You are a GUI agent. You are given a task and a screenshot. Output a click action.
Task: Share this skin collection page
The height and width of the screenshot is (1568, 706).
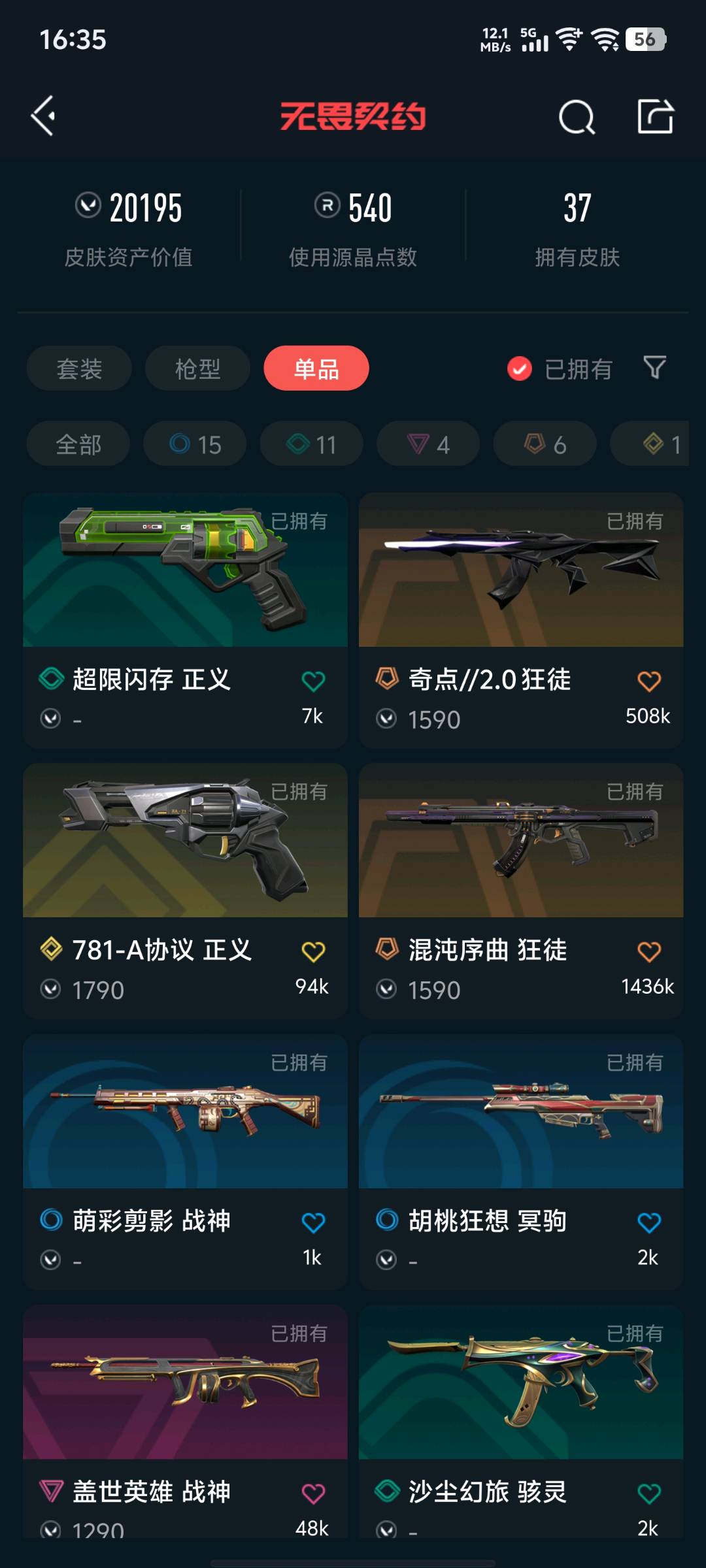655,116
